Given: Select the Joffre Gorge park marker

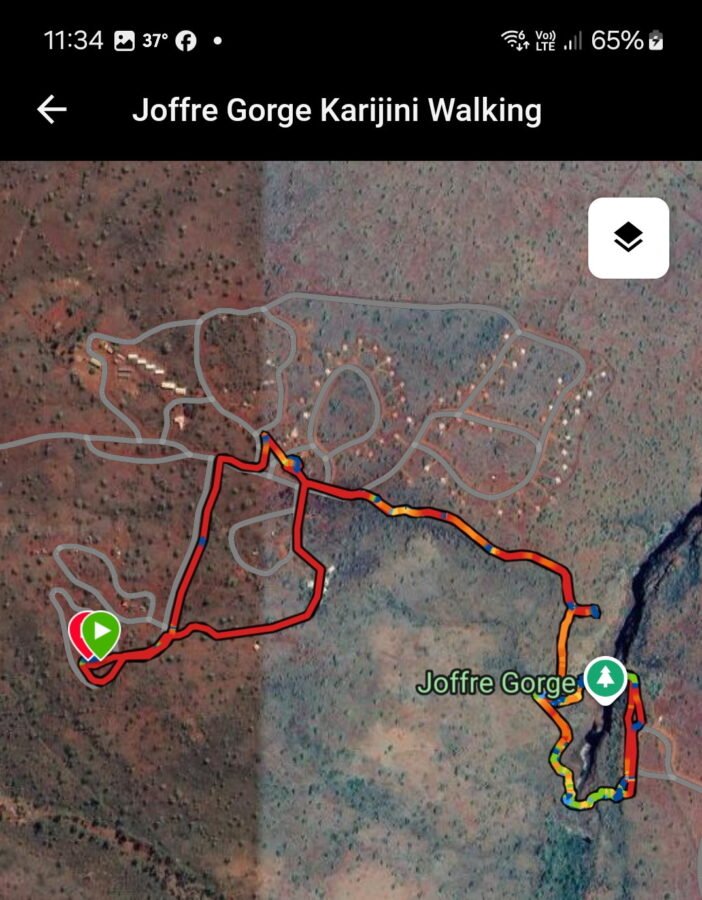Looking at the screenshot, I should tap(604, 679).
